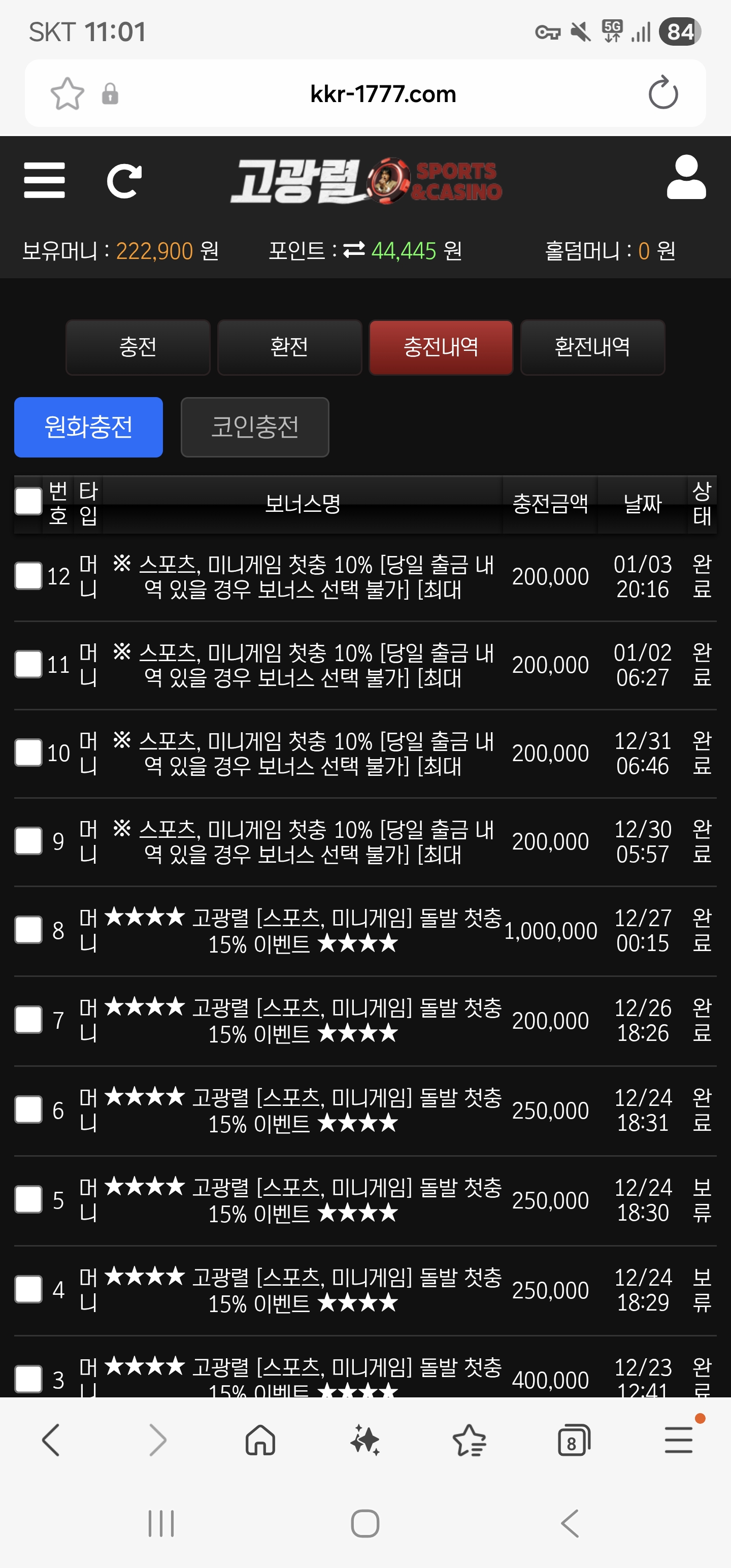Screen dimensions: 731x1568
Task: Tap the site refresh icon beside menu
Action: pos(124,181)
